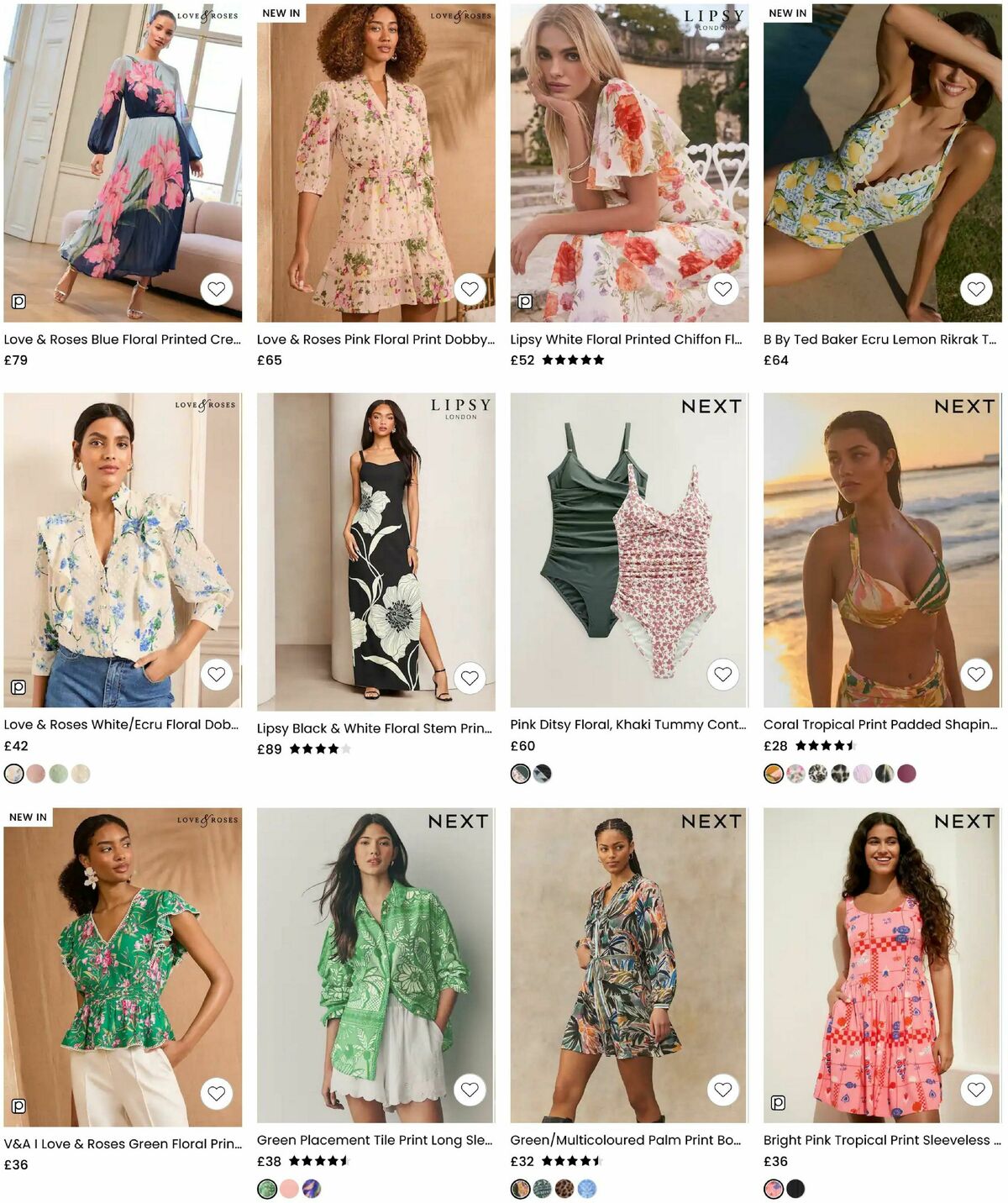1008x1203 pixels.
Task: Click the heart icon on Love & Roses Blue Floral dress
Action: tap(216, 289)
